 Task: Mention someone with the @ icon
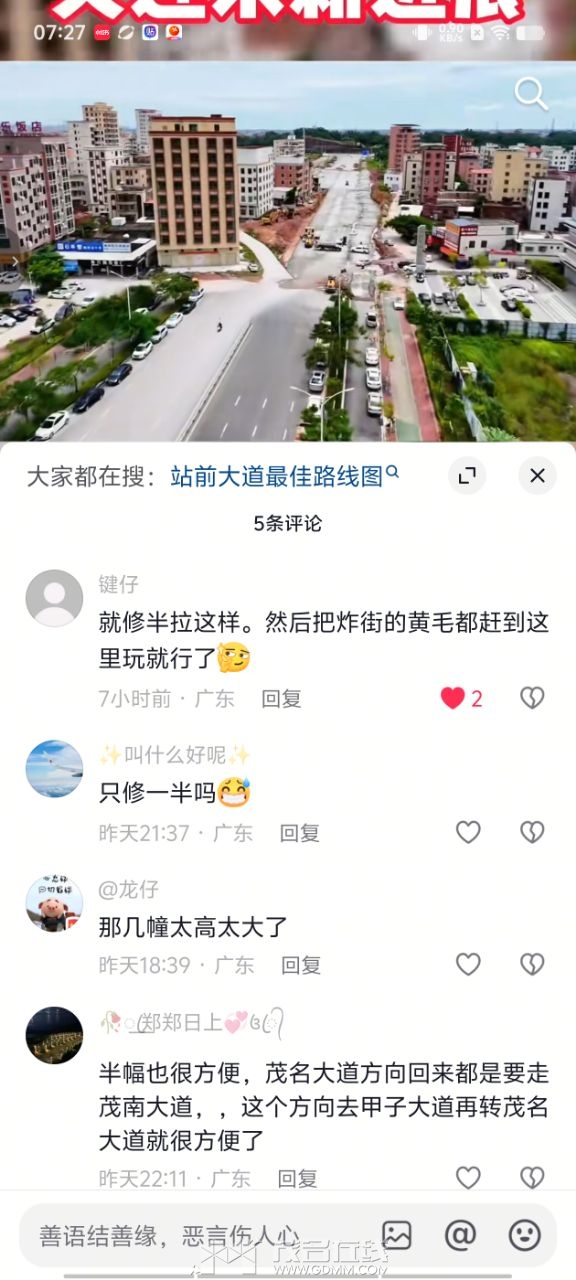[460, 1235]
